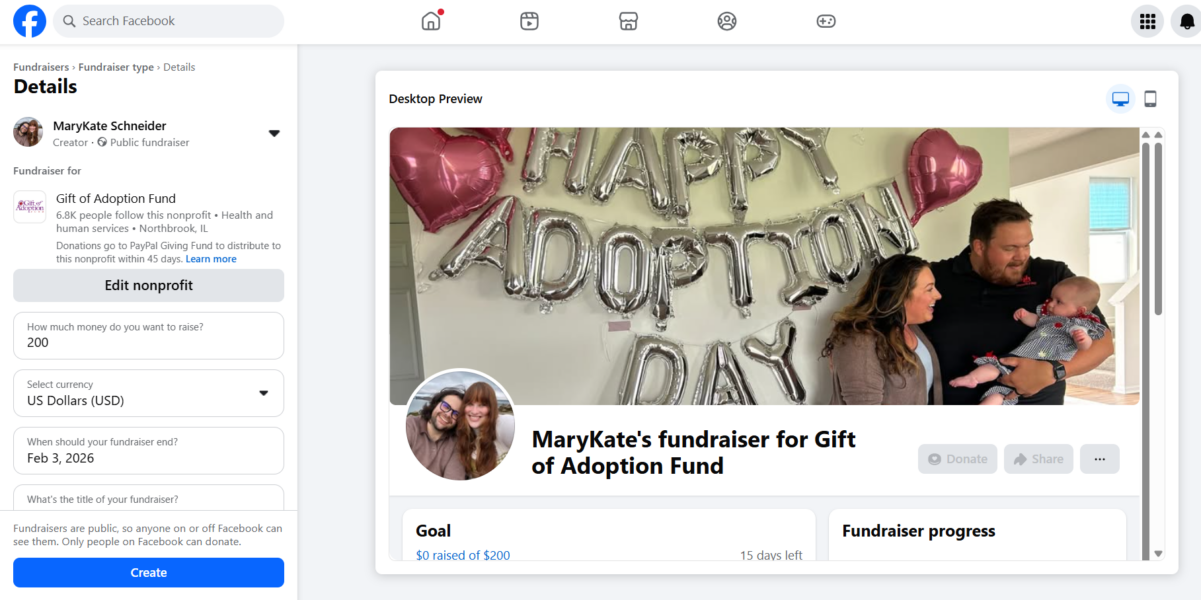
Task: Open the Gaming tab
Action: click(x=826, y=21)
